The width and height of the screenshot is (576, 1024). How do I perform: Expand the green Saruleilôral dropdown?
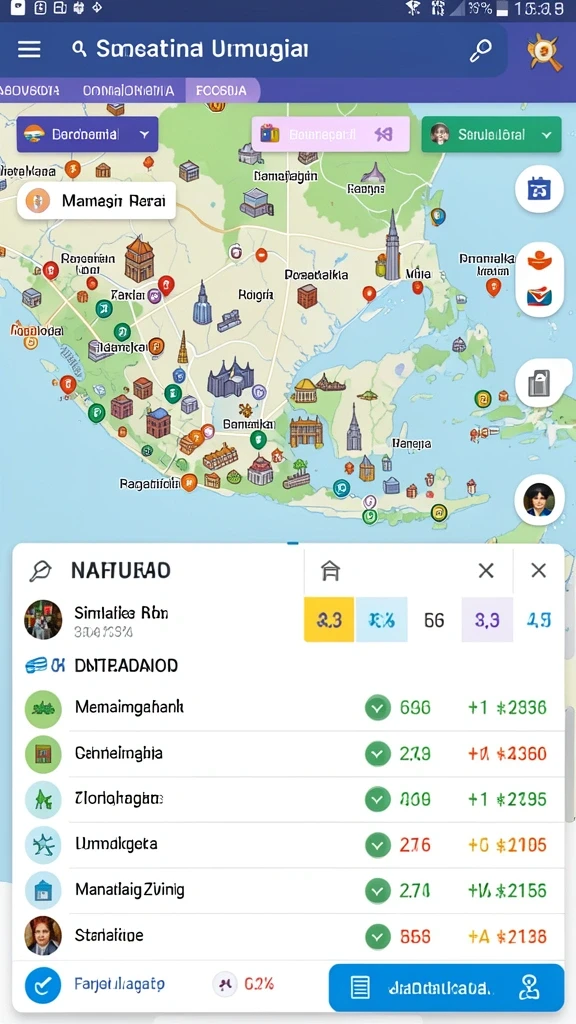pyautogui.click(x=491, y=135)
